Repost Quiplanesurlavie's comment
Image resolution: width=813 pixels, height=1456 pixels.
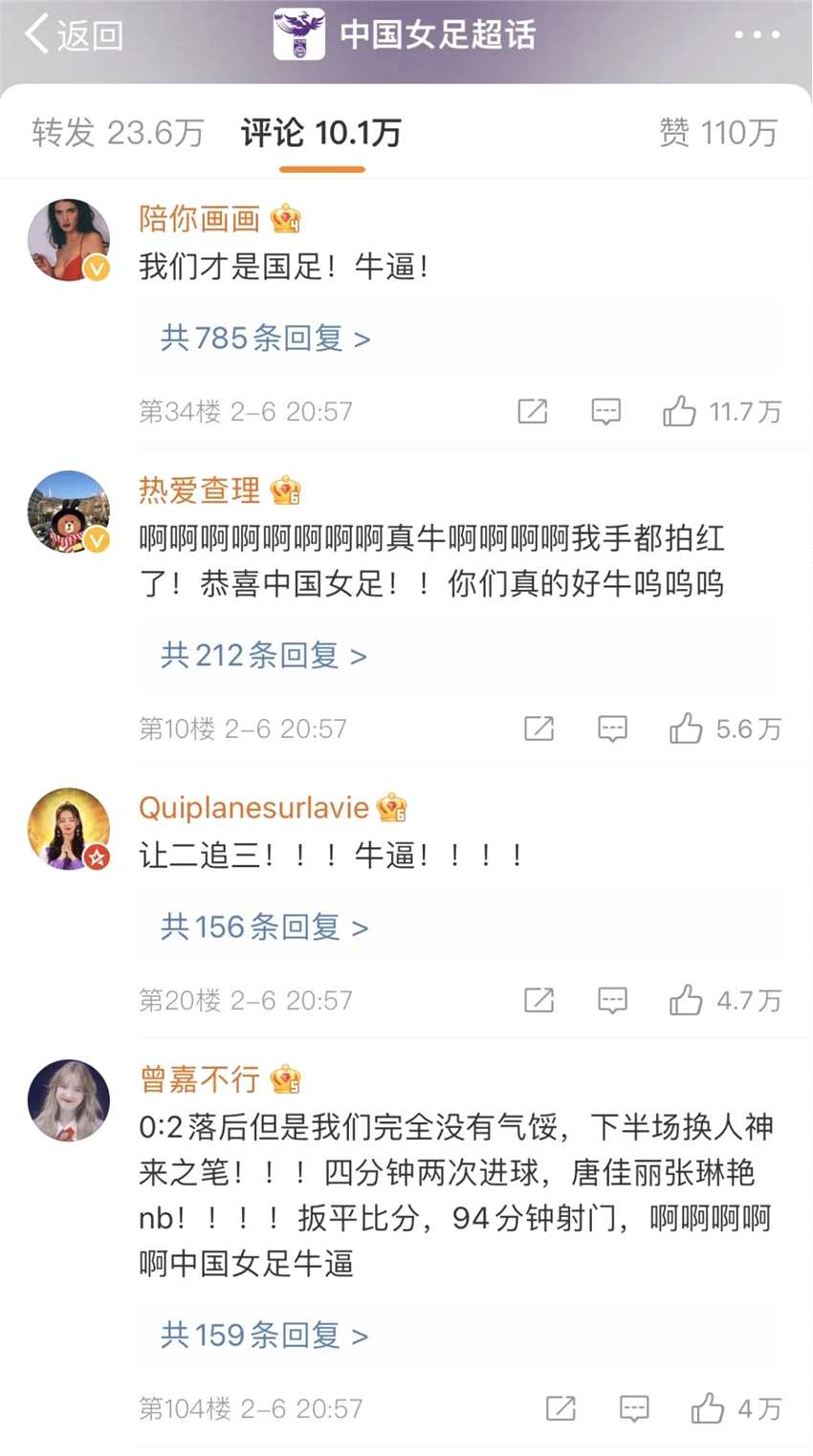coord(539,1000)
